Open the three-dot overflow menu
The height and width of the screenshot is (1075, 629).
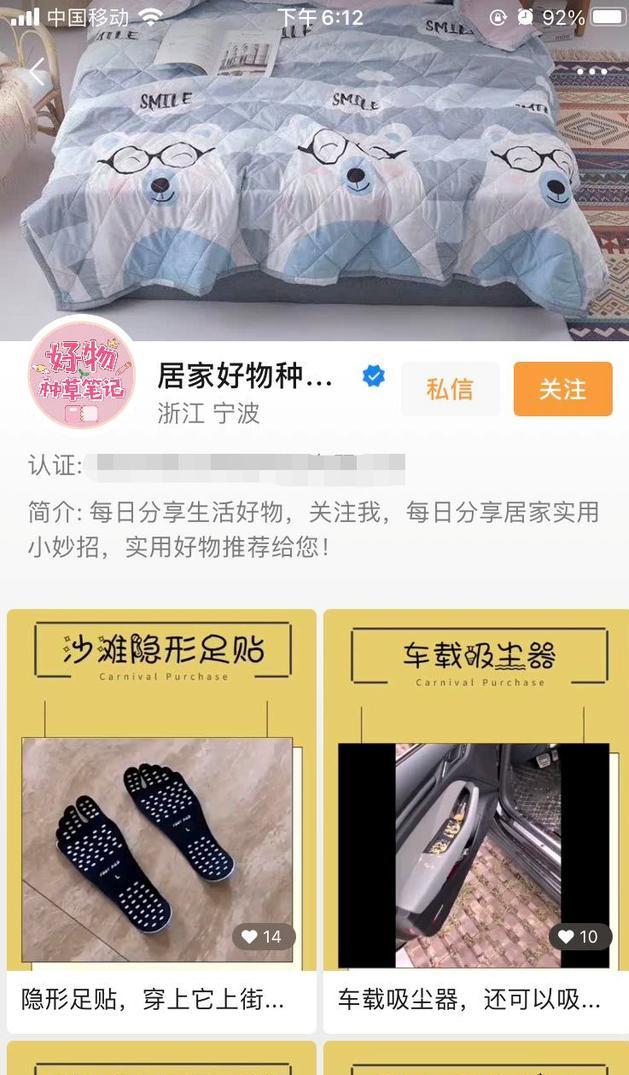[591, 72]
